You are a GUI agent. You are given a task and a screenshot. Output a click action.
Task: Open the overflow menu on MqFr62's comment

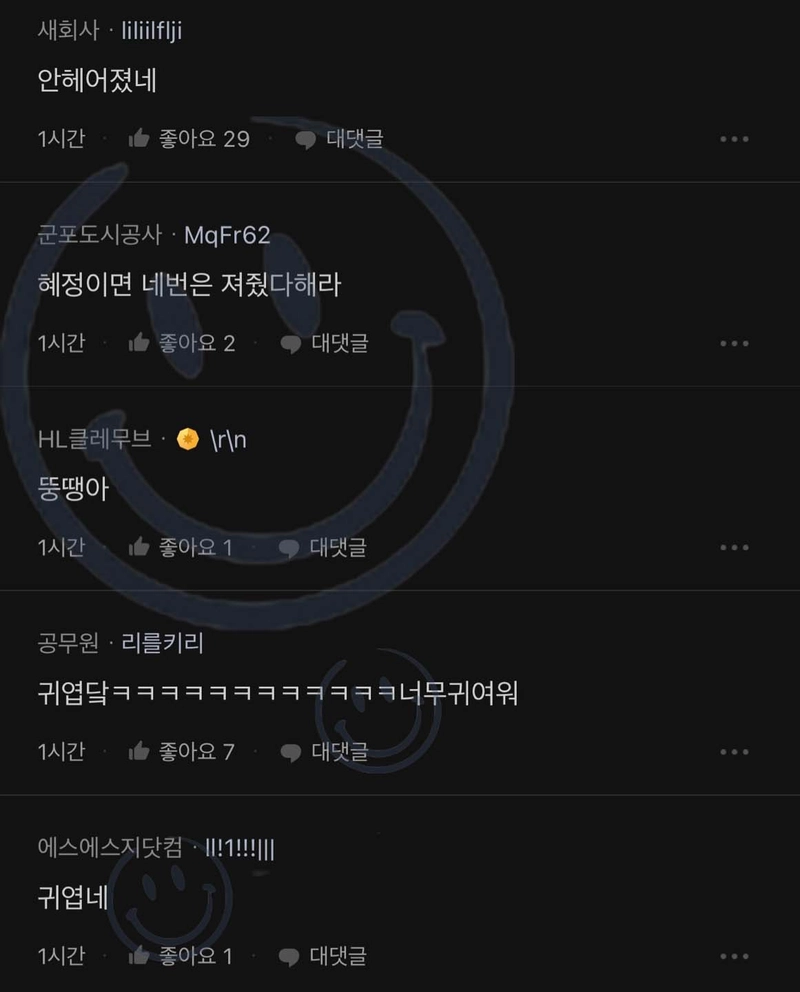734,343
